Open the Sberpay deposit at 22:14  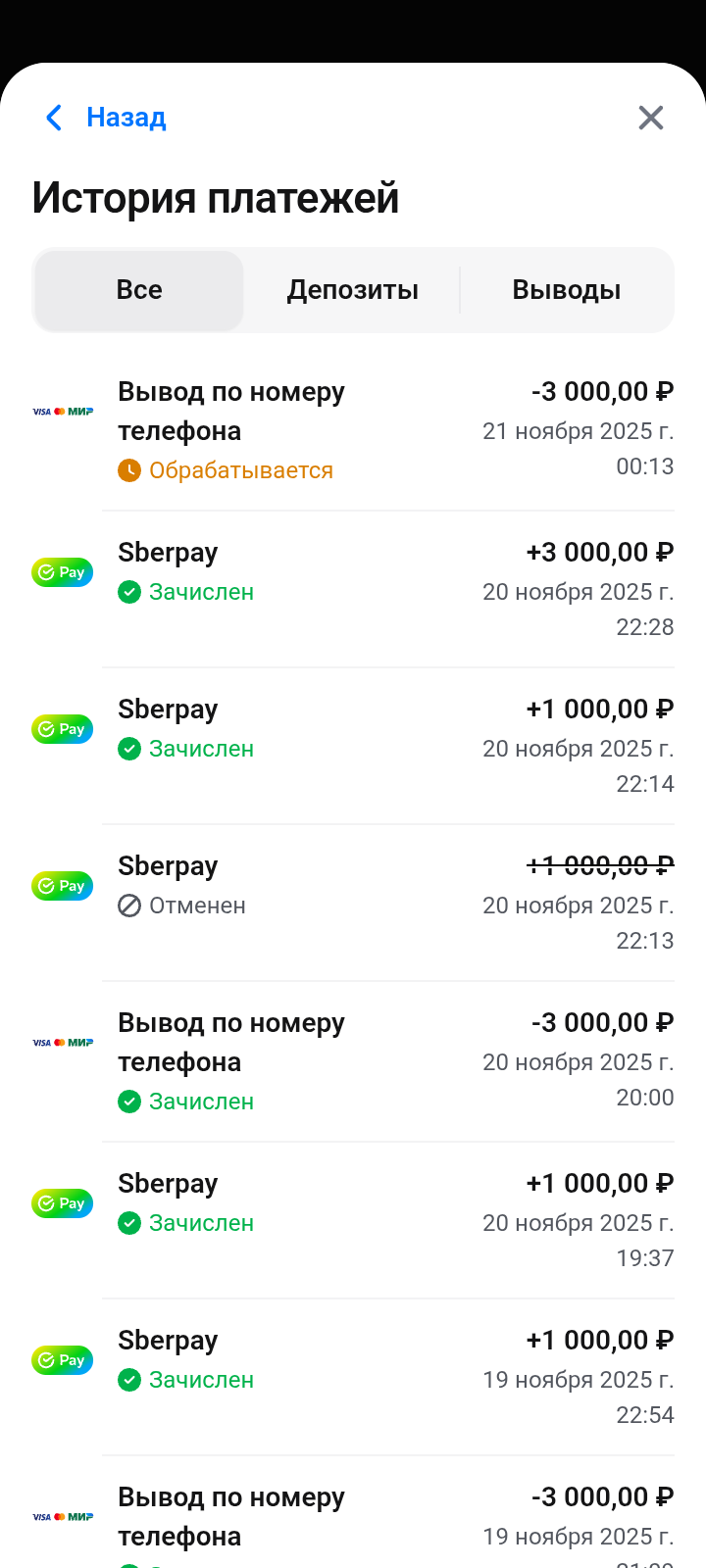pyautogui.click(x=353, y=745)
